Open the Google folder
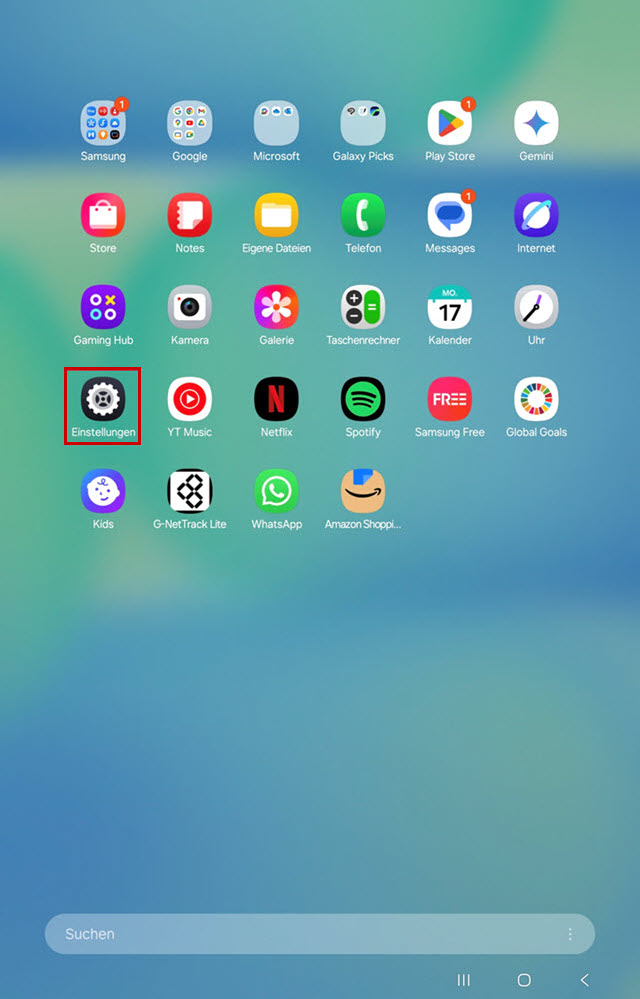 190,124
